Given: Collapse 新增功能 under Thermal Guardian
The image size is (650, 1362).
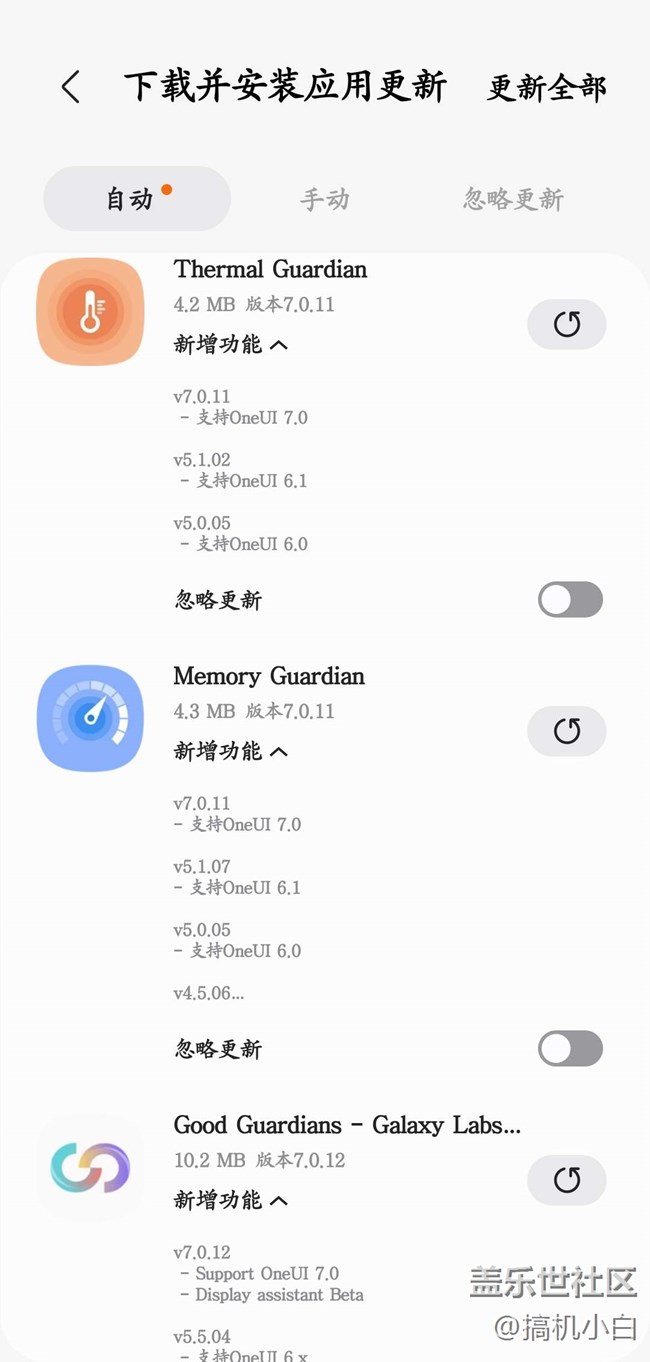Looking at the screenshot, I should point(231,345).
